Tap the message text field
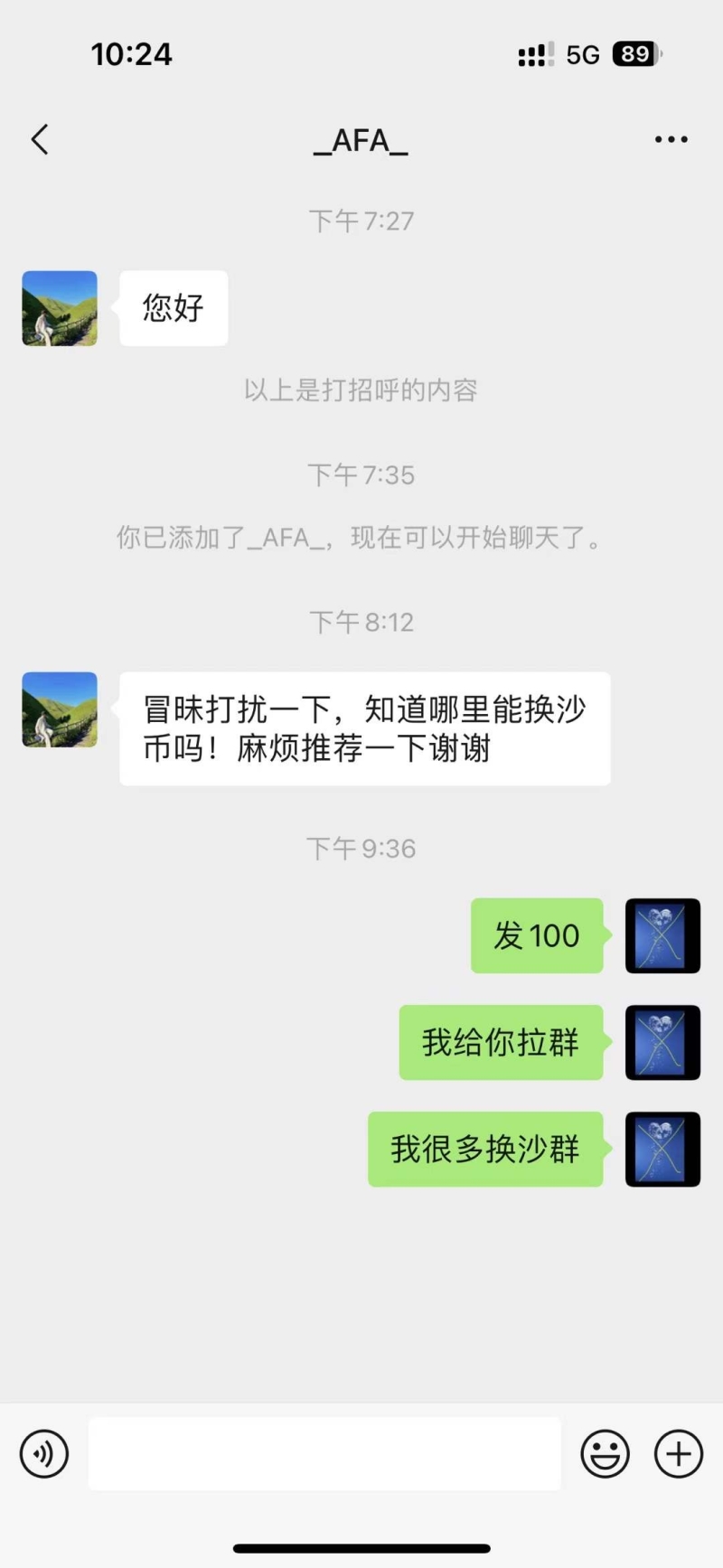The width and height of the screenshot is (723, 1568). (324, 1453)
